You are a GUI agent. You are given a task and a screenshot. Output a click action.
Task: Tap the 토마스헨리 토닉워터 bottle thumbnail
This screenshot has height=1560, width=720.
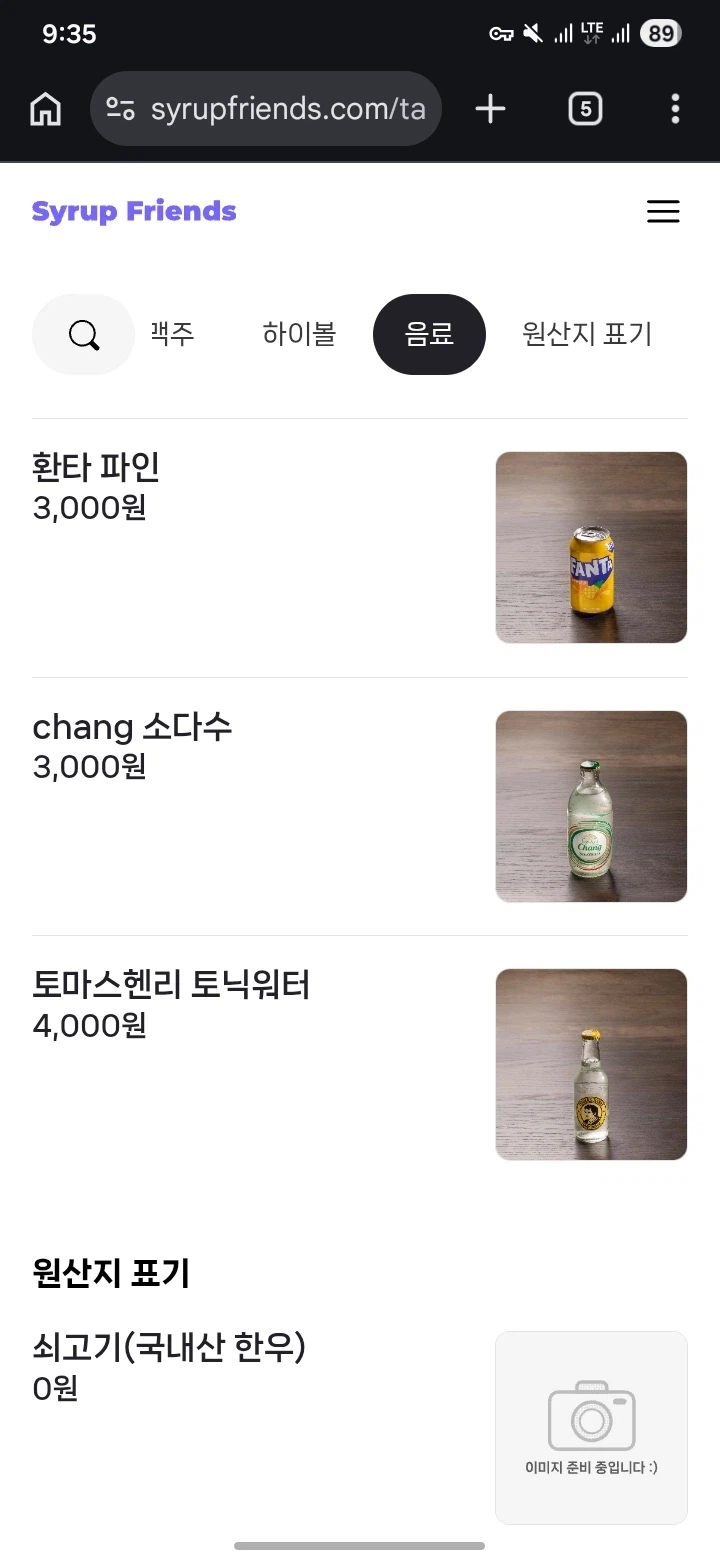tap(590, 1064)
